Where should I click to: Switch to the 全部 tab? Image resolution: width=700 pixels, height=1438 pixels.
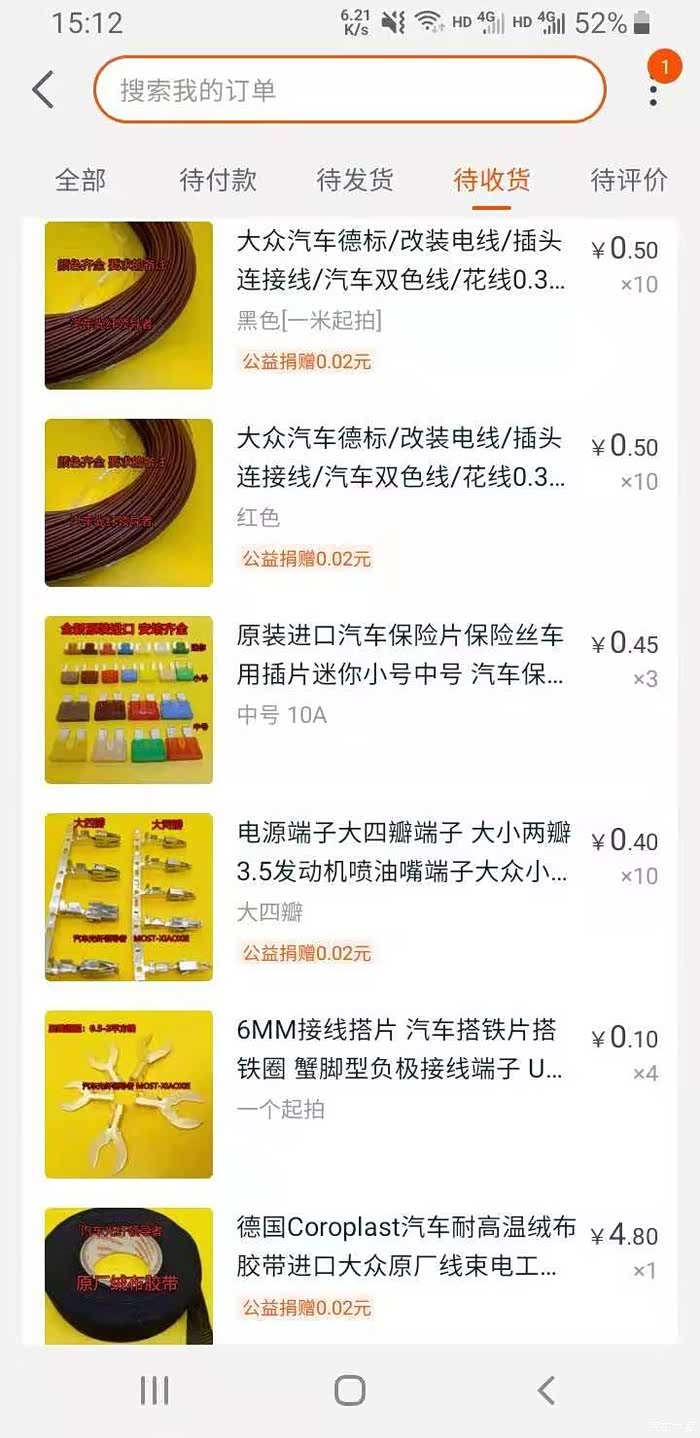pos(80,180)
